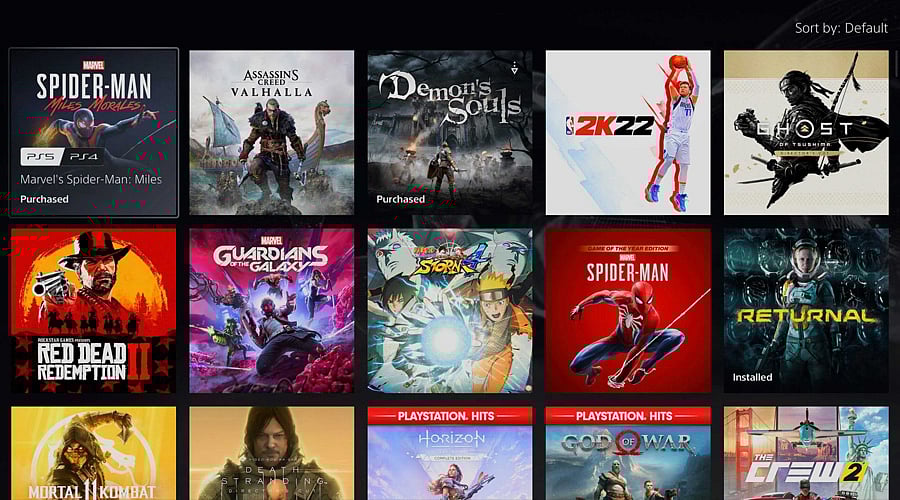Screen dimensions: 900x500
Task: Open Marvel's Guardians of the Galaxy
Action: coord(272,310)
